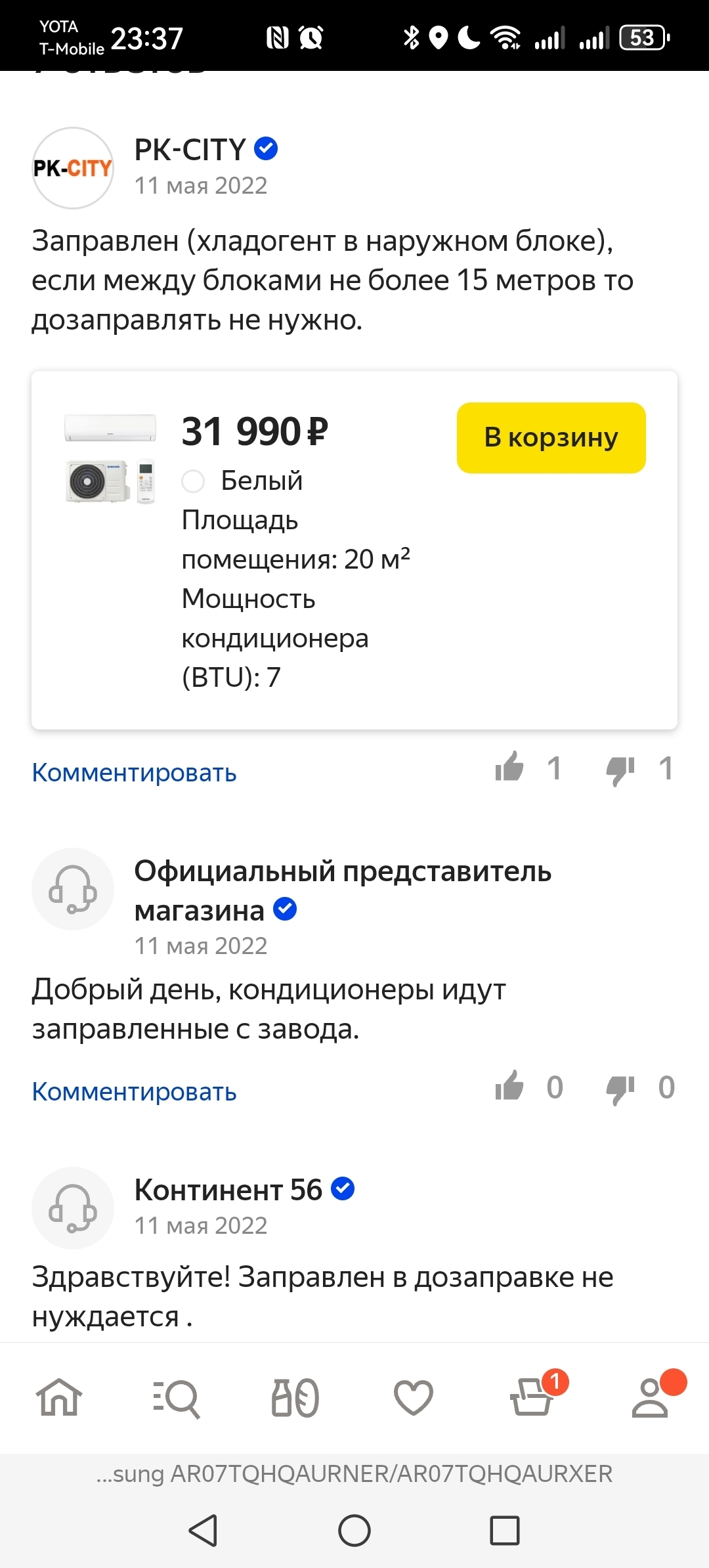Screen dimensions: 709x1568
Task: Open Континент 56 seller profile
Action: point(228,1190)
